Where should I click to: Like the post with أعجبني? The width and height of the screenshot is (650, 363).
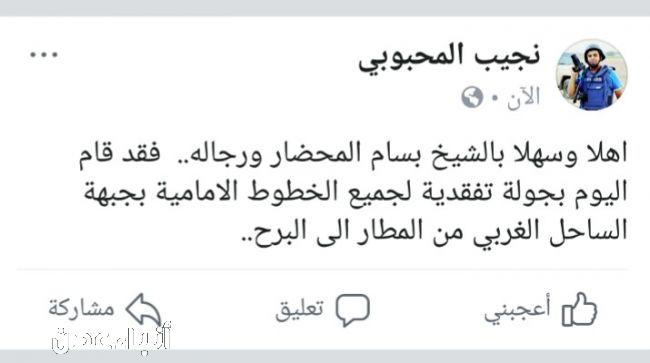coord(541,309)
